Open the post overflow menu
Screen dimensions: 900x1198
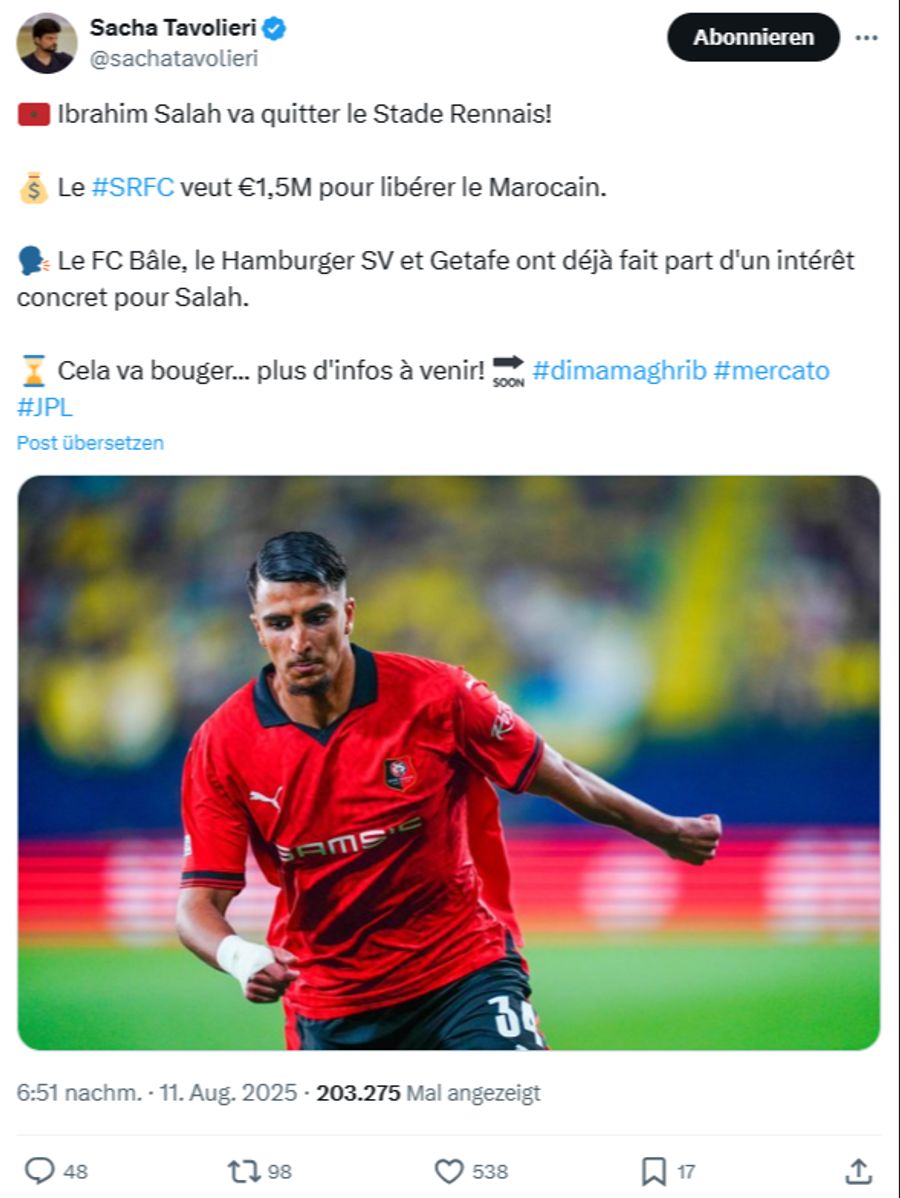866,38
